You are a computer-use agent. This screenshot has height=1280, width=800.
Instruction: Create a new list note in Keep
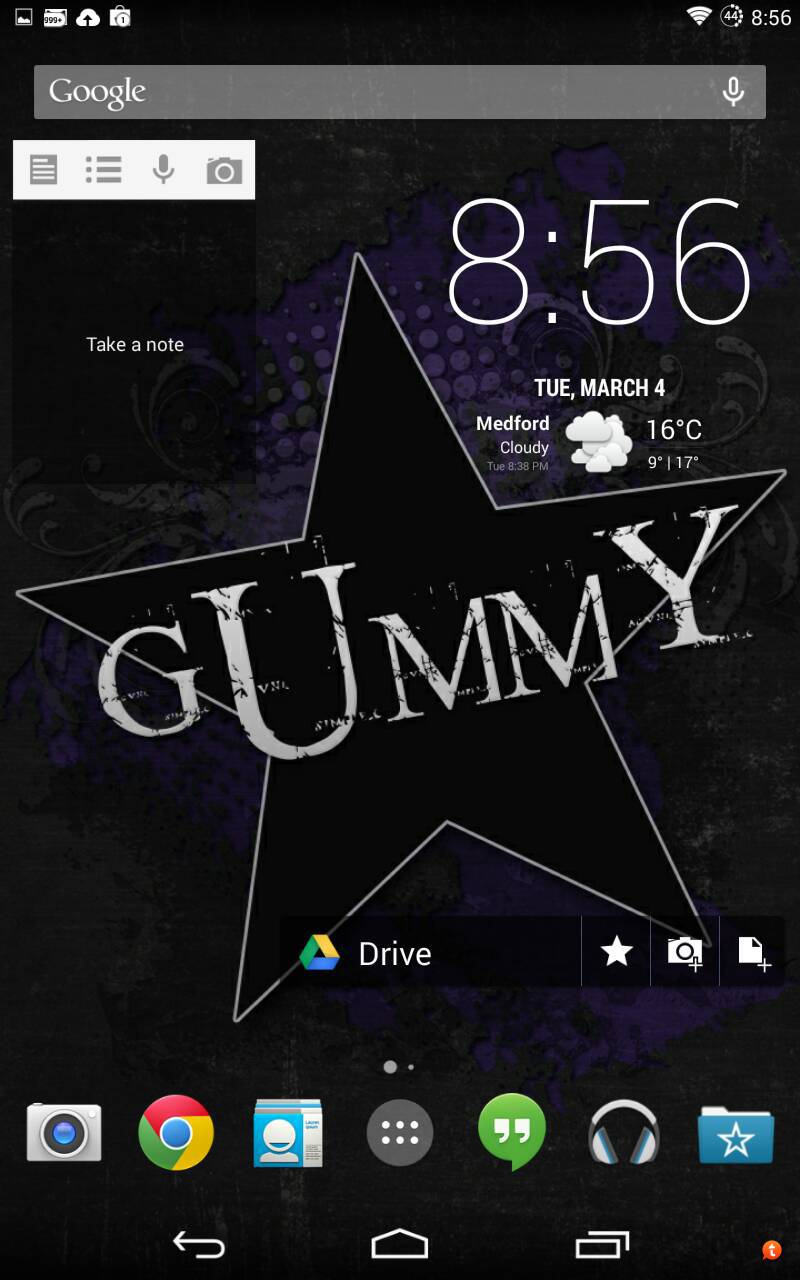coord(103,170)
